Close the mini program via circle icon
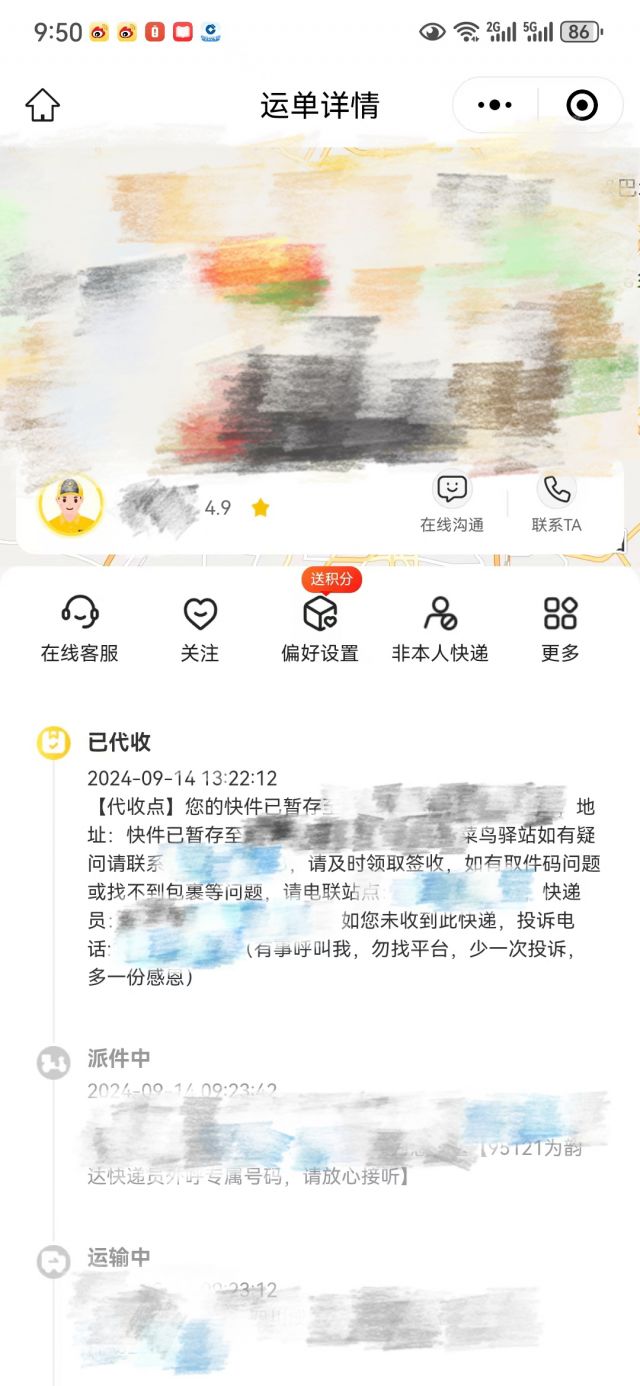The image size is (640, 1386). coord(582,105)
